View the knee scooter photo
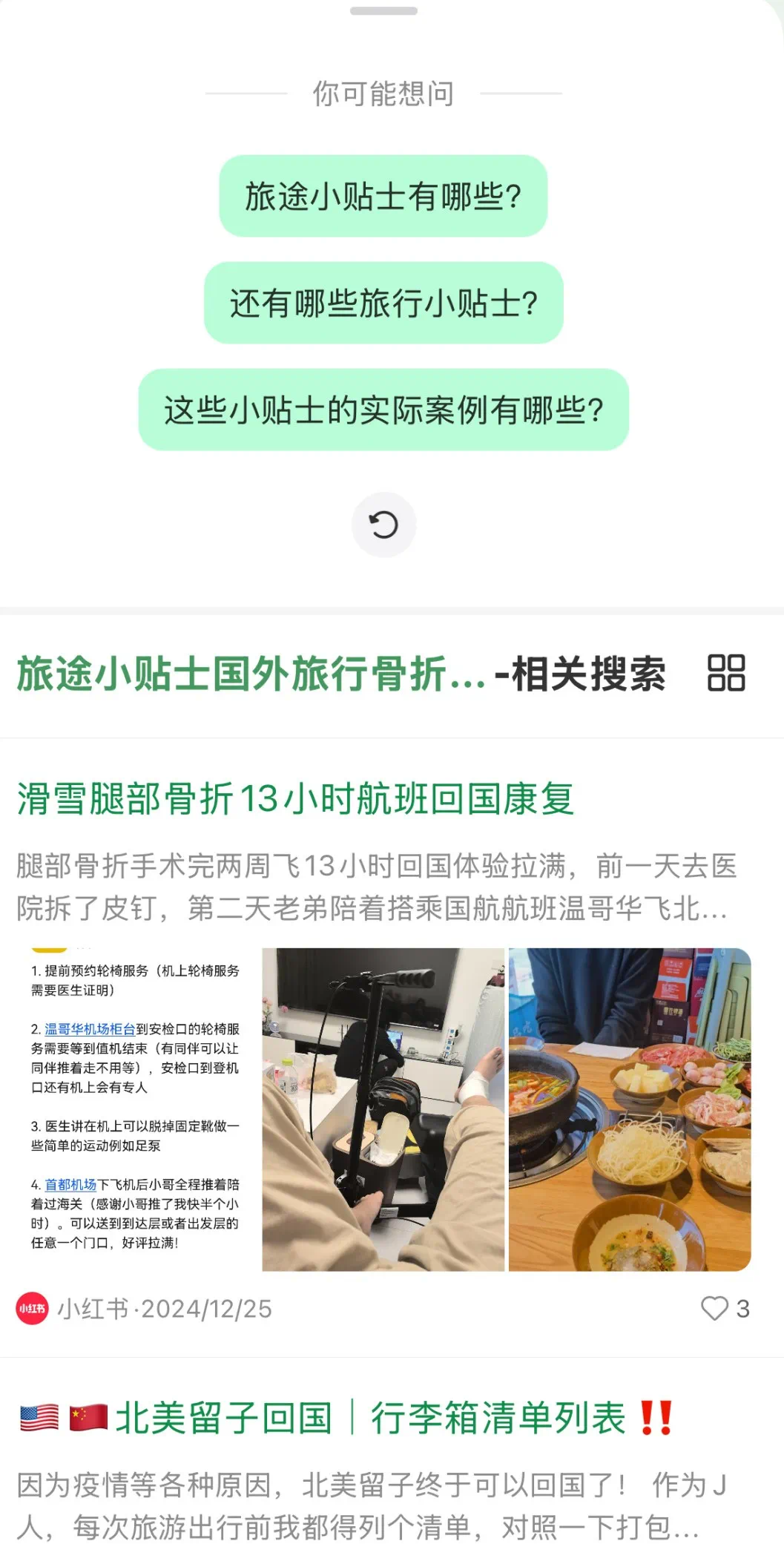Viewport: 784px width, 1544px height. click(383, 1108)
